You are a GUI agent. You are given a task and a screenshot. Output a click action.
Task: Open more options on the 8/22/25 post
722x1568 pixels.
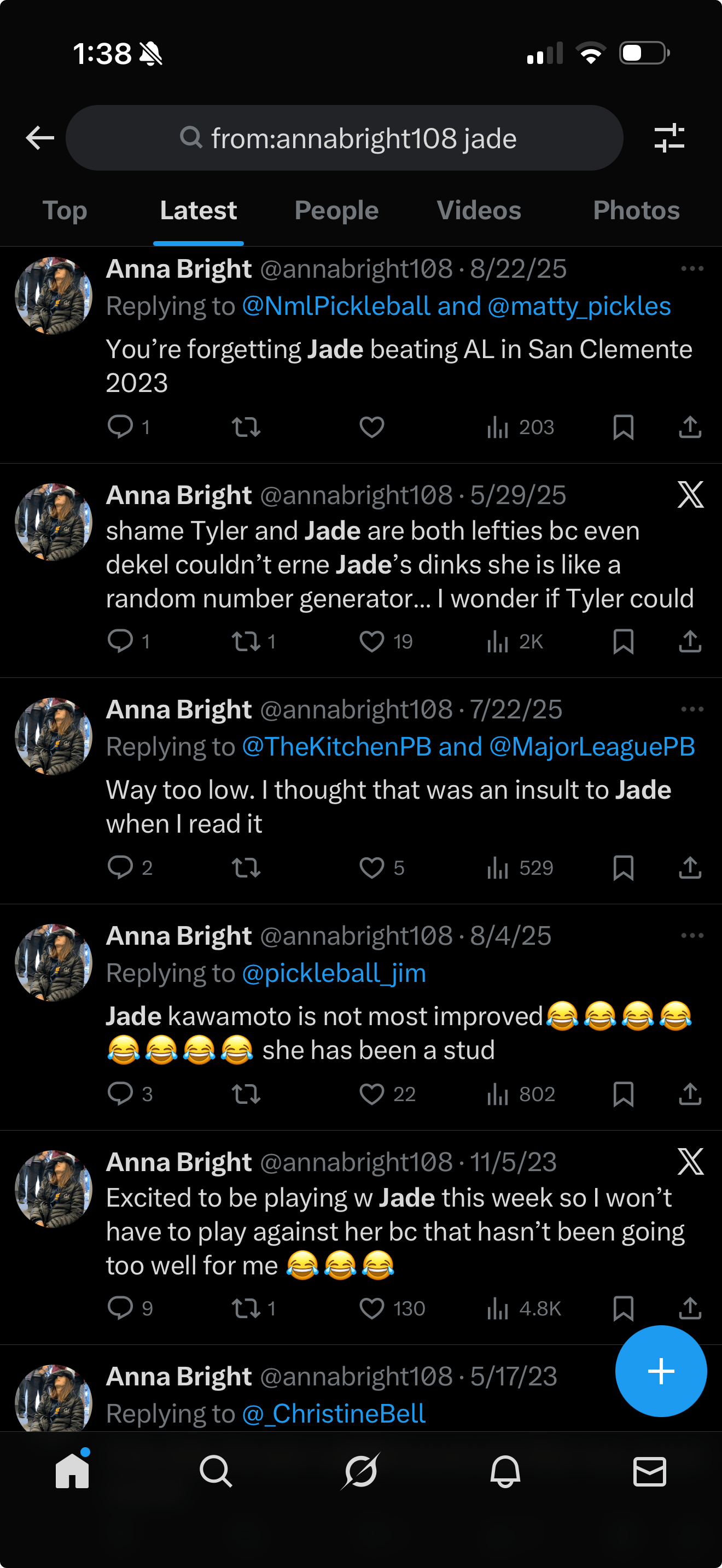(691, 269)
